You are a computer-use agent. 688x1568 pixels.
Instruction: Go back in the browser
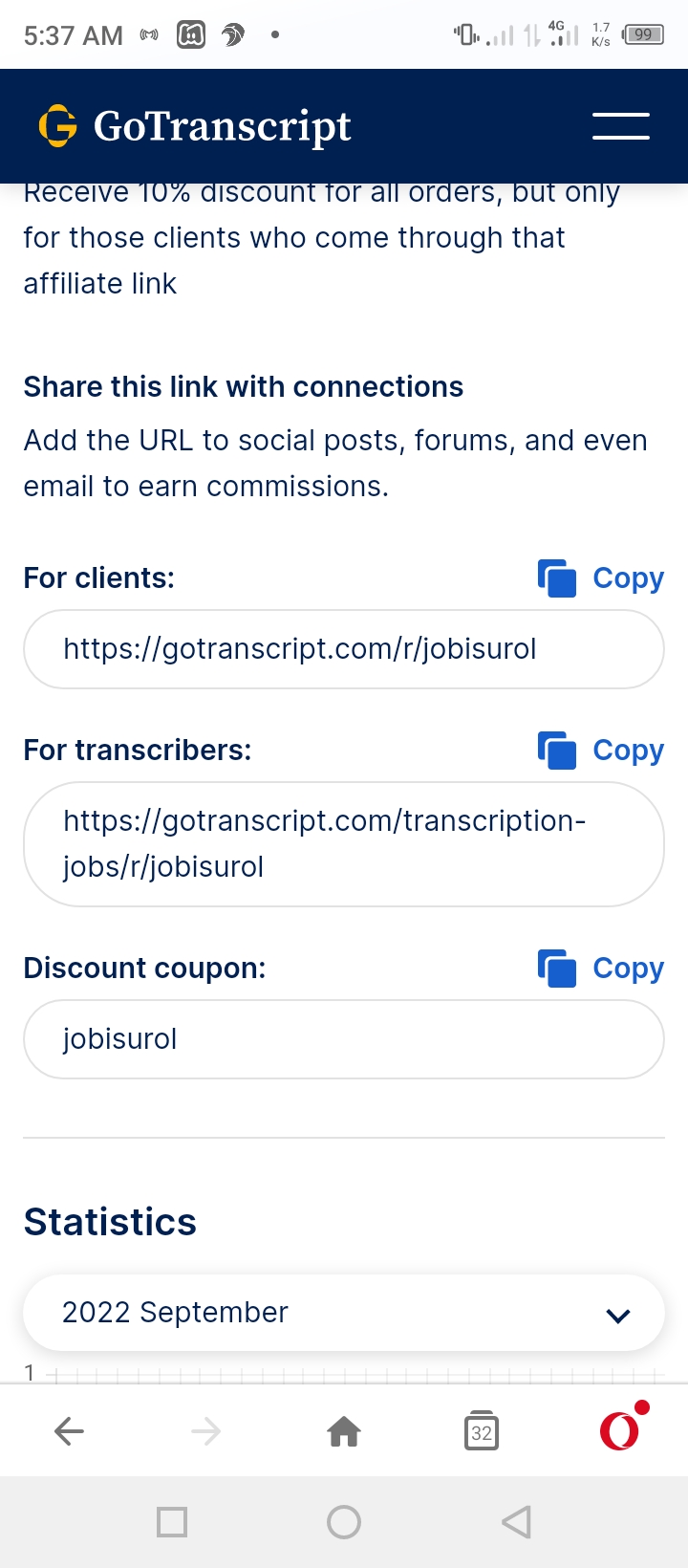coord(69,1431)
